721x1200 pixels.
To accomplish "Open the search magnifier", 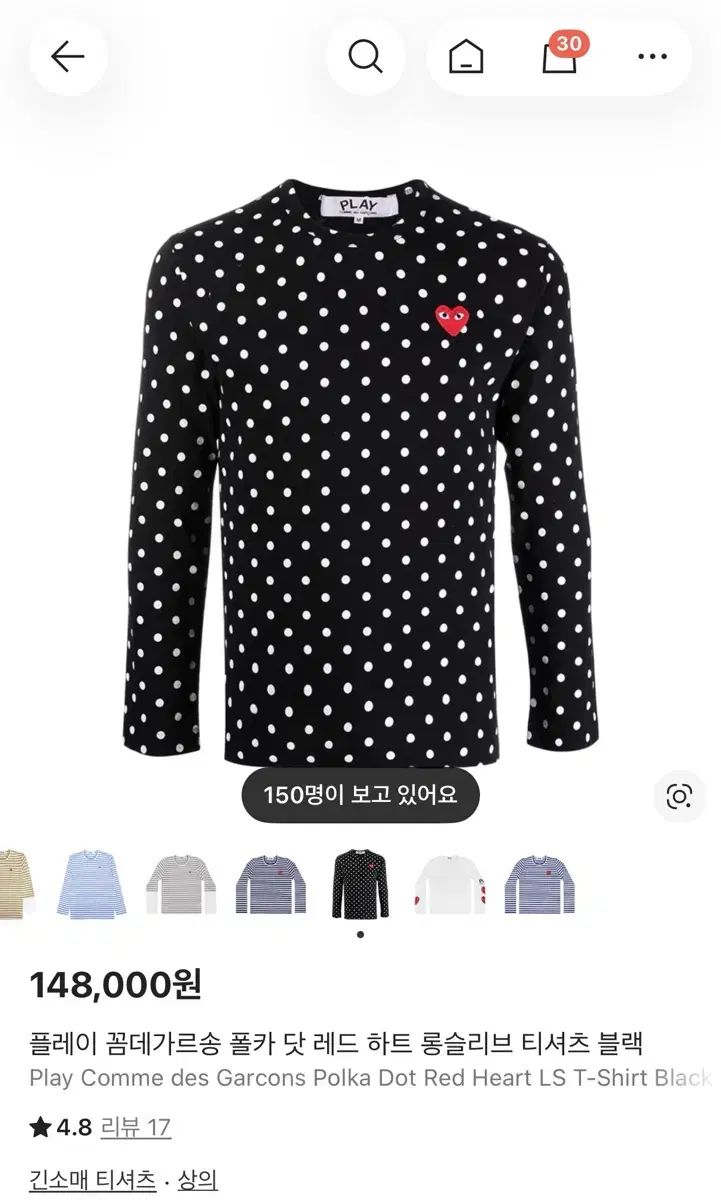I will coord(365,57).
